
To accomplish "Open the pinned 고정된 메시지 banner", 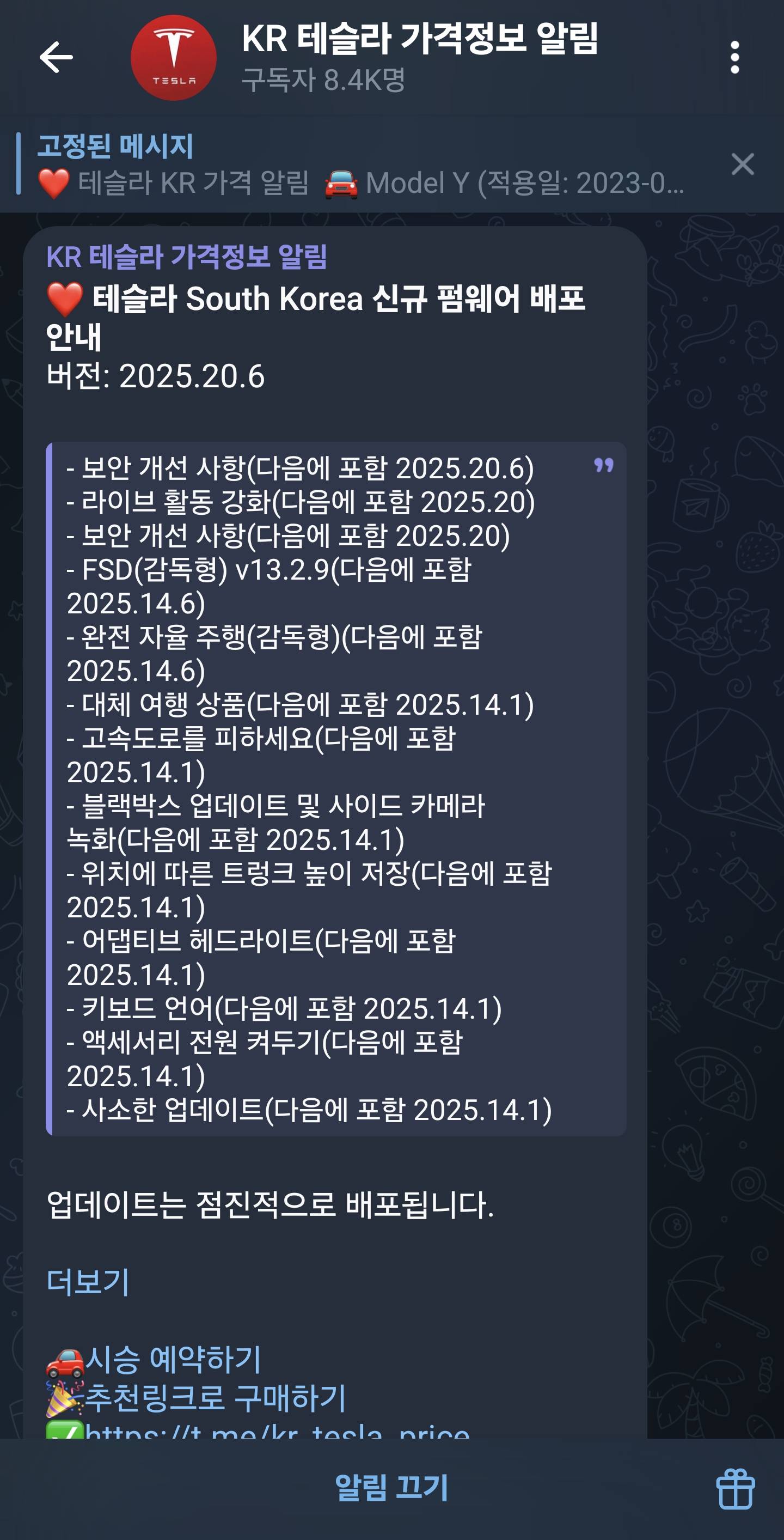I will (359, 165).
